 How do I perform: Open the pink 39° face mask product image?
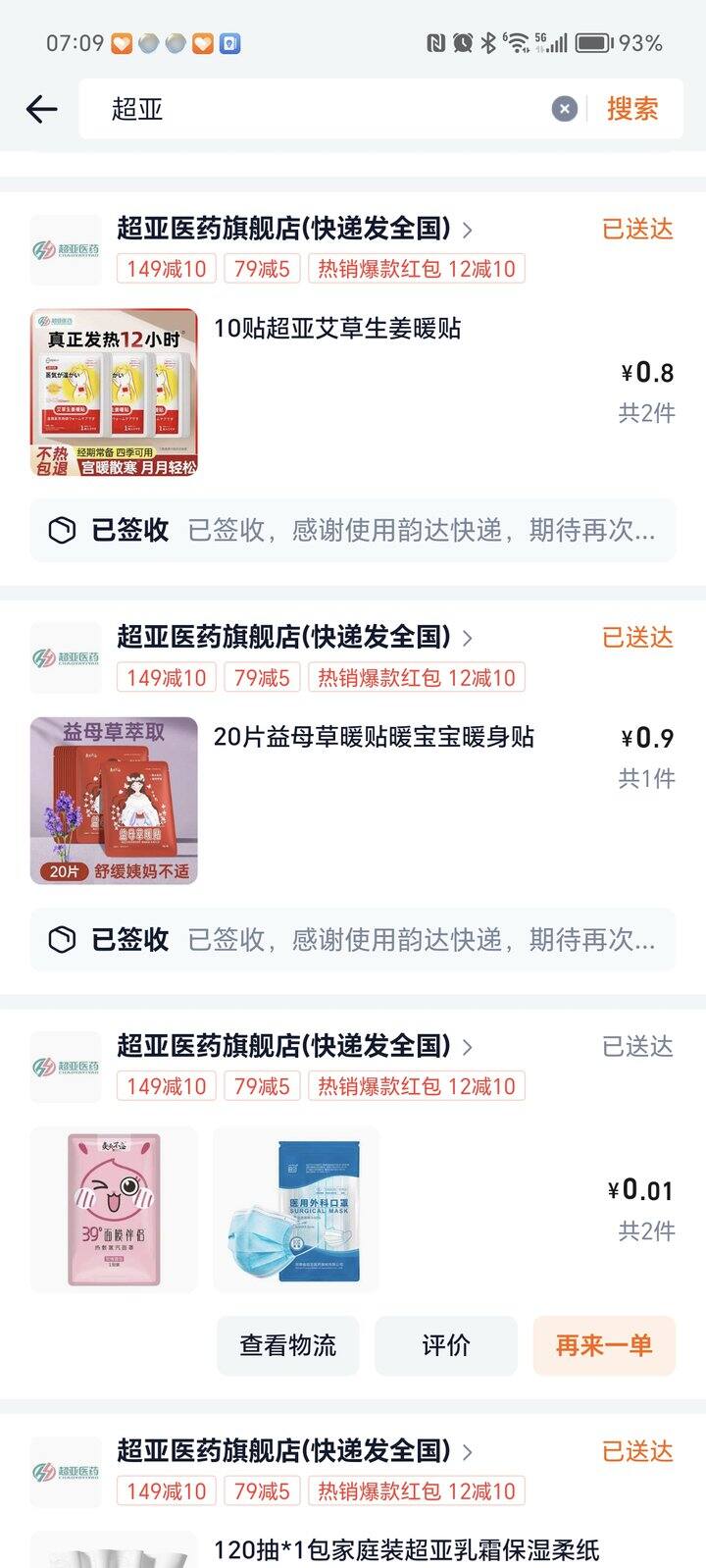coord(114,1209)
